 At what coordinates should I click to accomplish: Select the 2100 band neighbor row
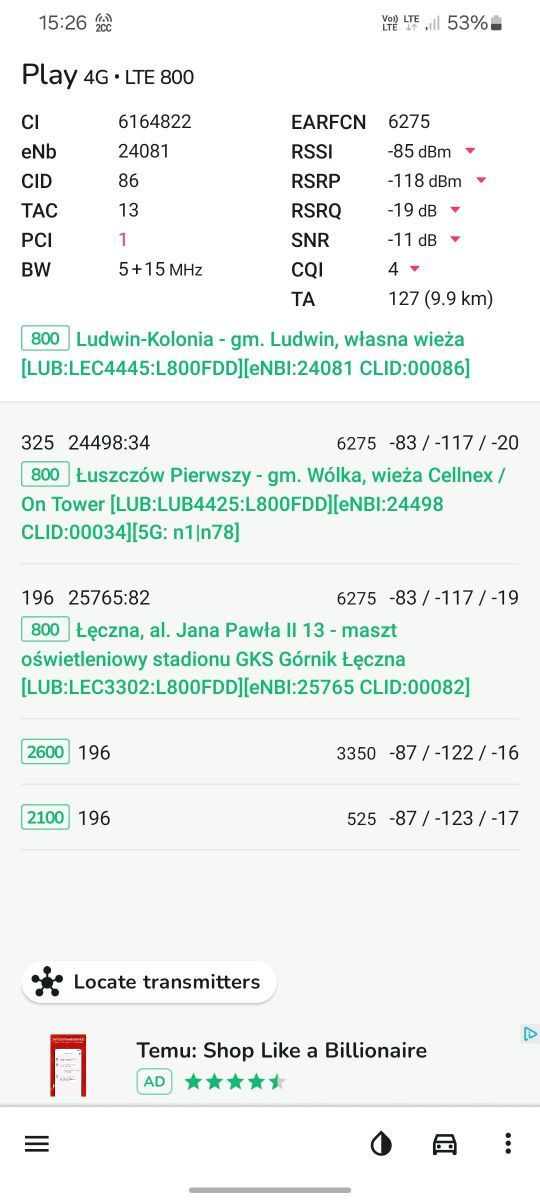pyautogui.click(x=270, y=818)
